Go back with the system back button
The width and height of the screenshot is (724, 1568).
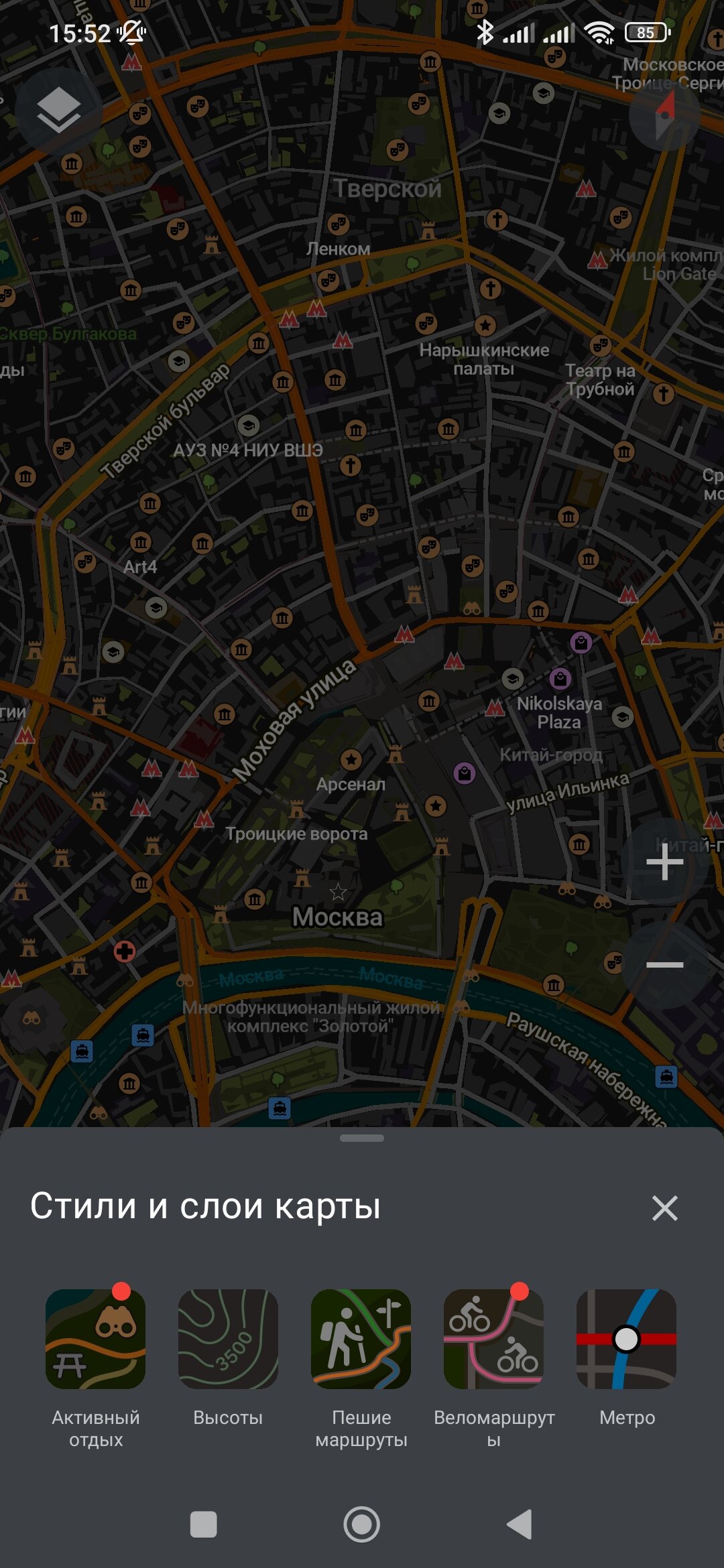tap(520, 1524)
